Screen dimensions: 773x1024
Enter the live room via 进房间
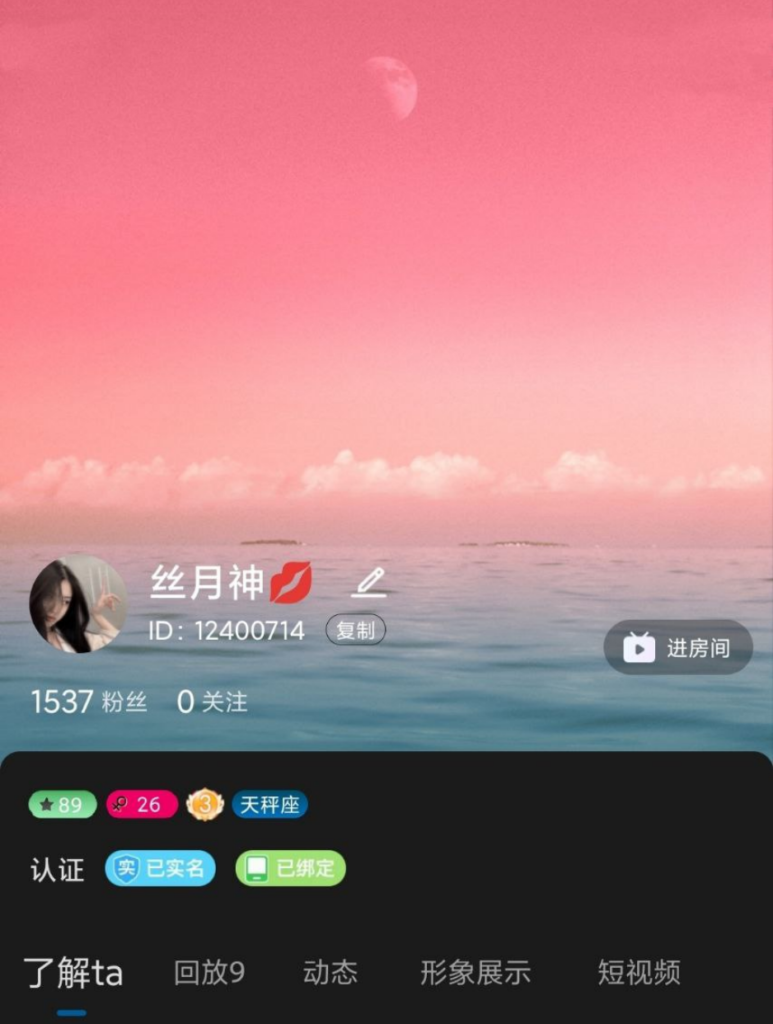pyautogui.click(x=678, y=648)
